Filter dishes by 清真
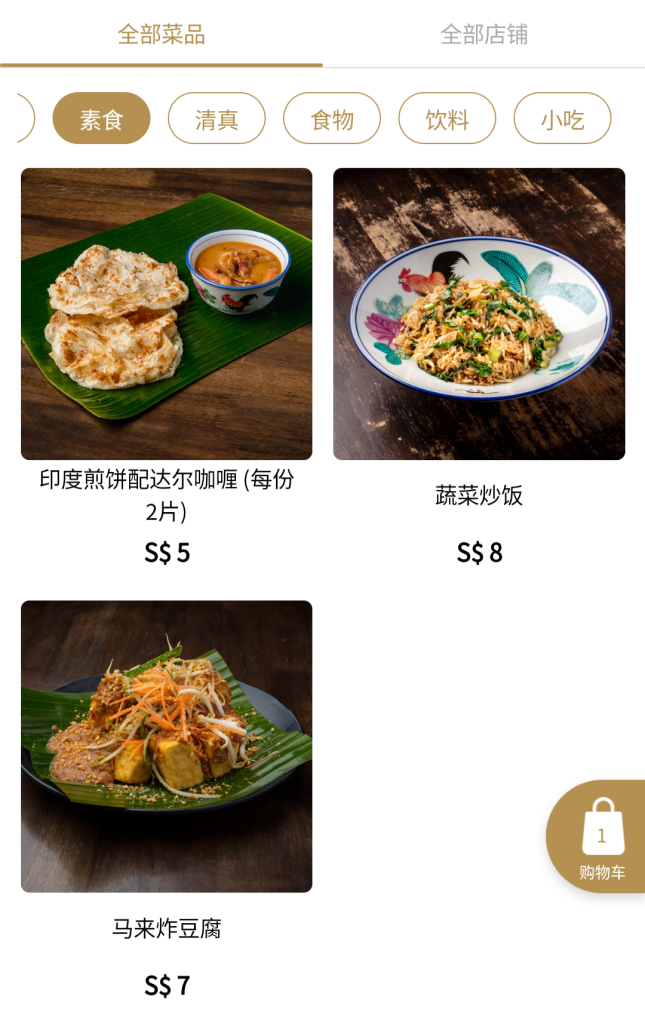This screenshot has width=645, height=1024. pyautogui.click(x=216, y=119)
